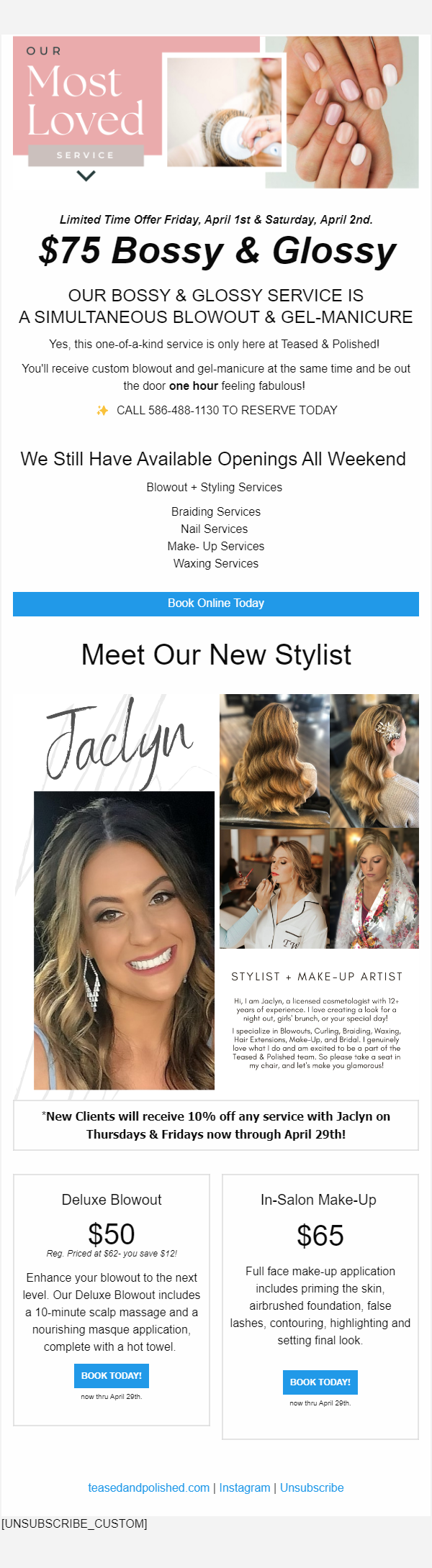Visit the salon's Instagram link
The height and width of the screenshot is (1568, 432).
244,1487
